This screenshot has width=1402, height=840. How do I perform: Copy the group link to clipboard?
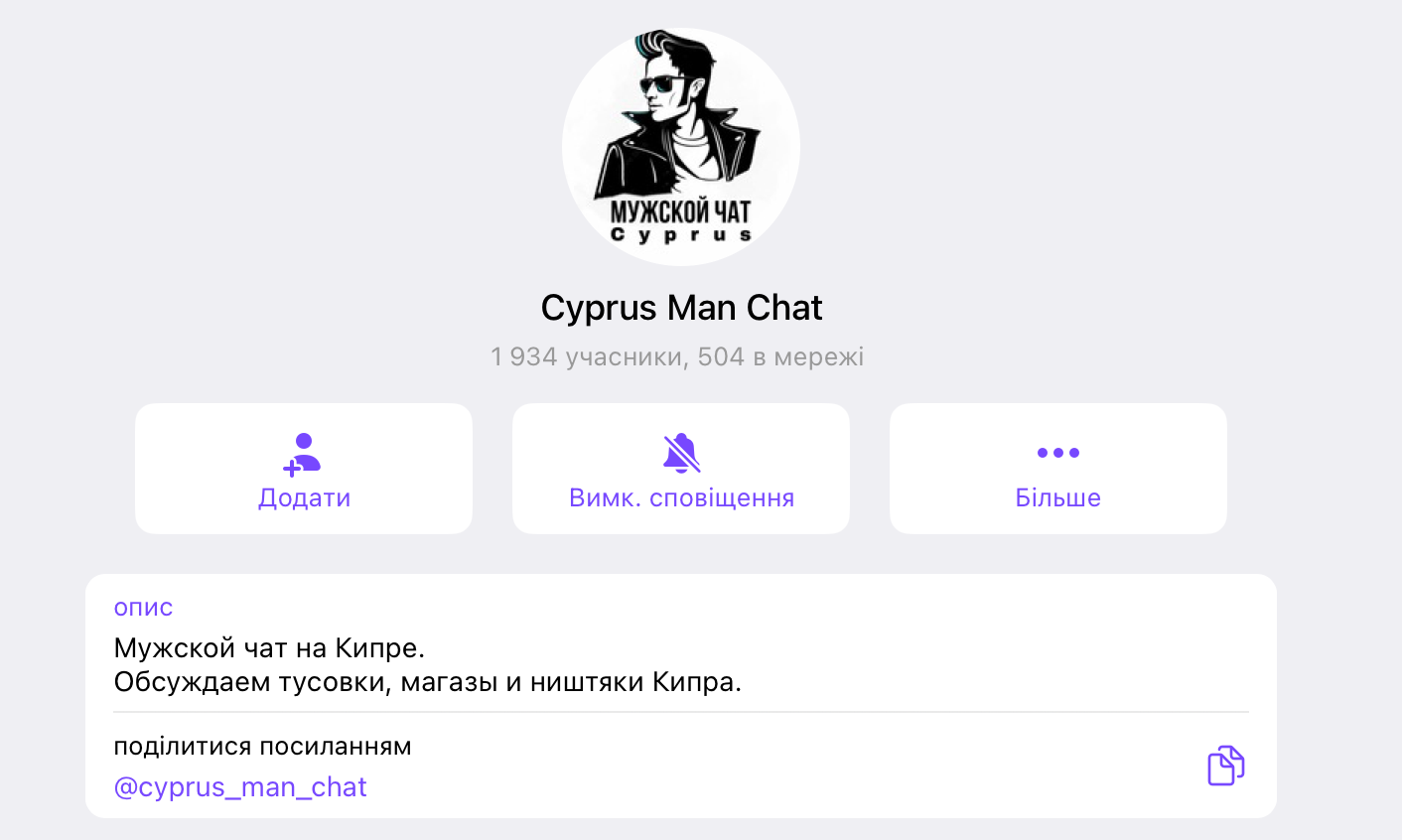pos(1225,766)
